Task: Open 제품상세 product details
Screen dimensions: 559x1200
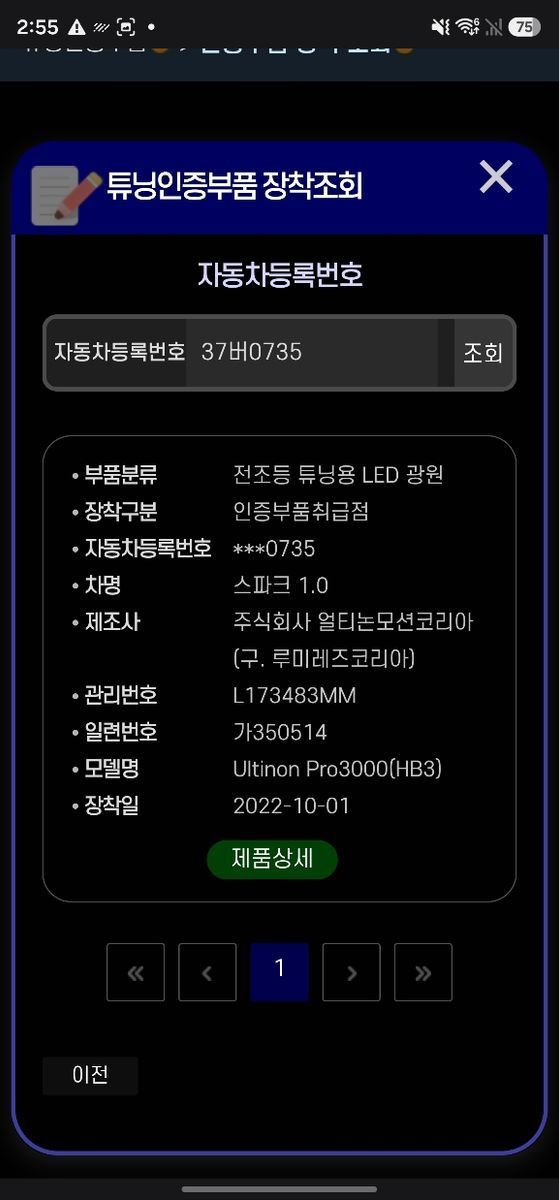Action: click(x=272, y=859)
